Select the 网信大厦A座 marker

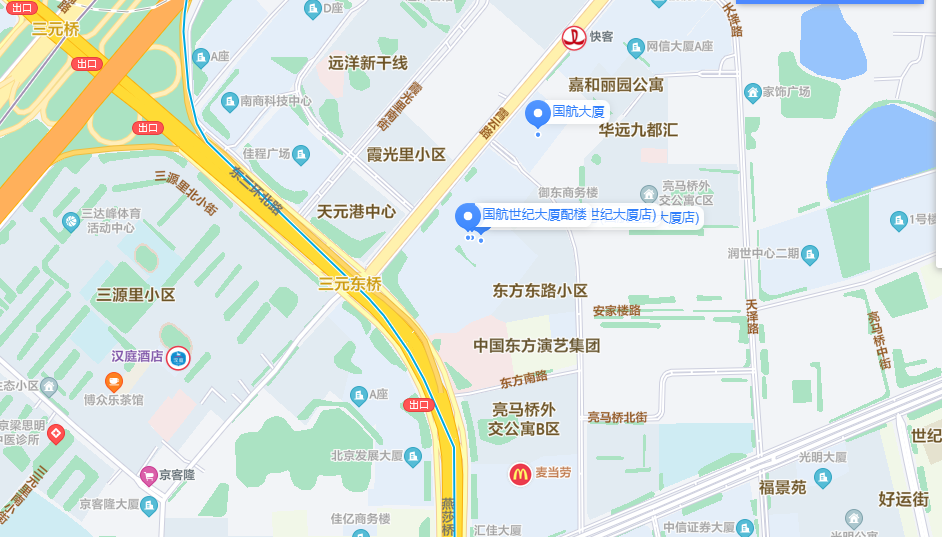pos(634,46)
